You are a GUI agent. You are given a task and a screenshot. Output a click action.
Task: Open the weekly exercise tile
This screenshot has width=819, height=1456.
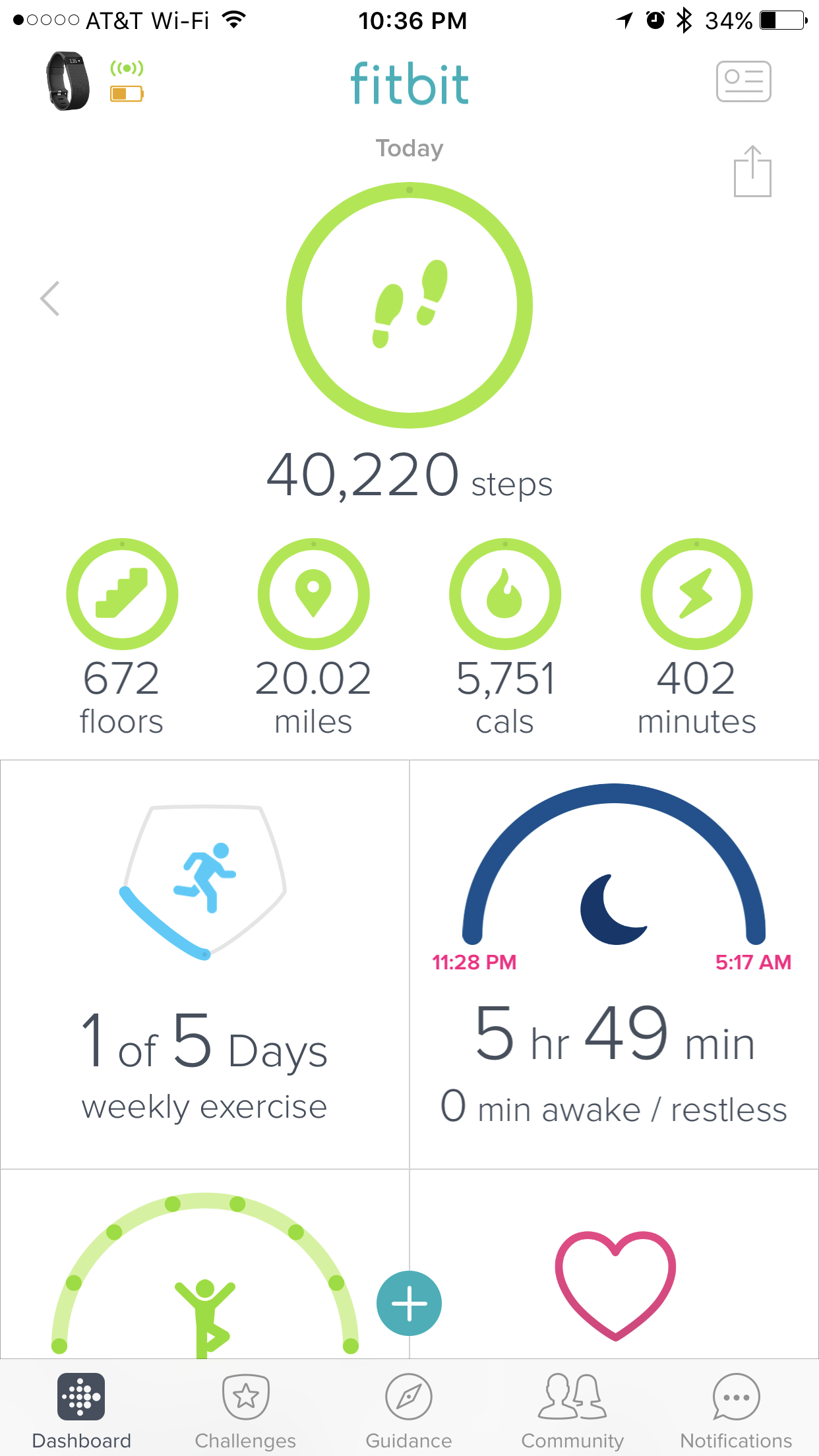(204, 964)
